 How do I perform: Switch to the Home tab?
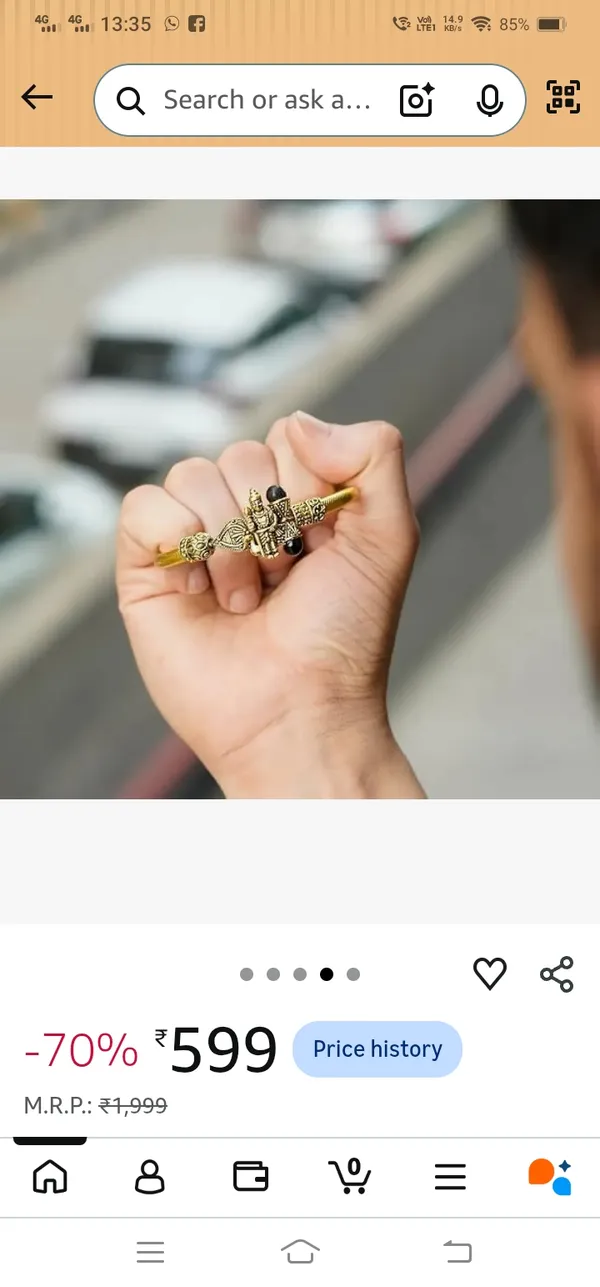[x=50, y=1177]
